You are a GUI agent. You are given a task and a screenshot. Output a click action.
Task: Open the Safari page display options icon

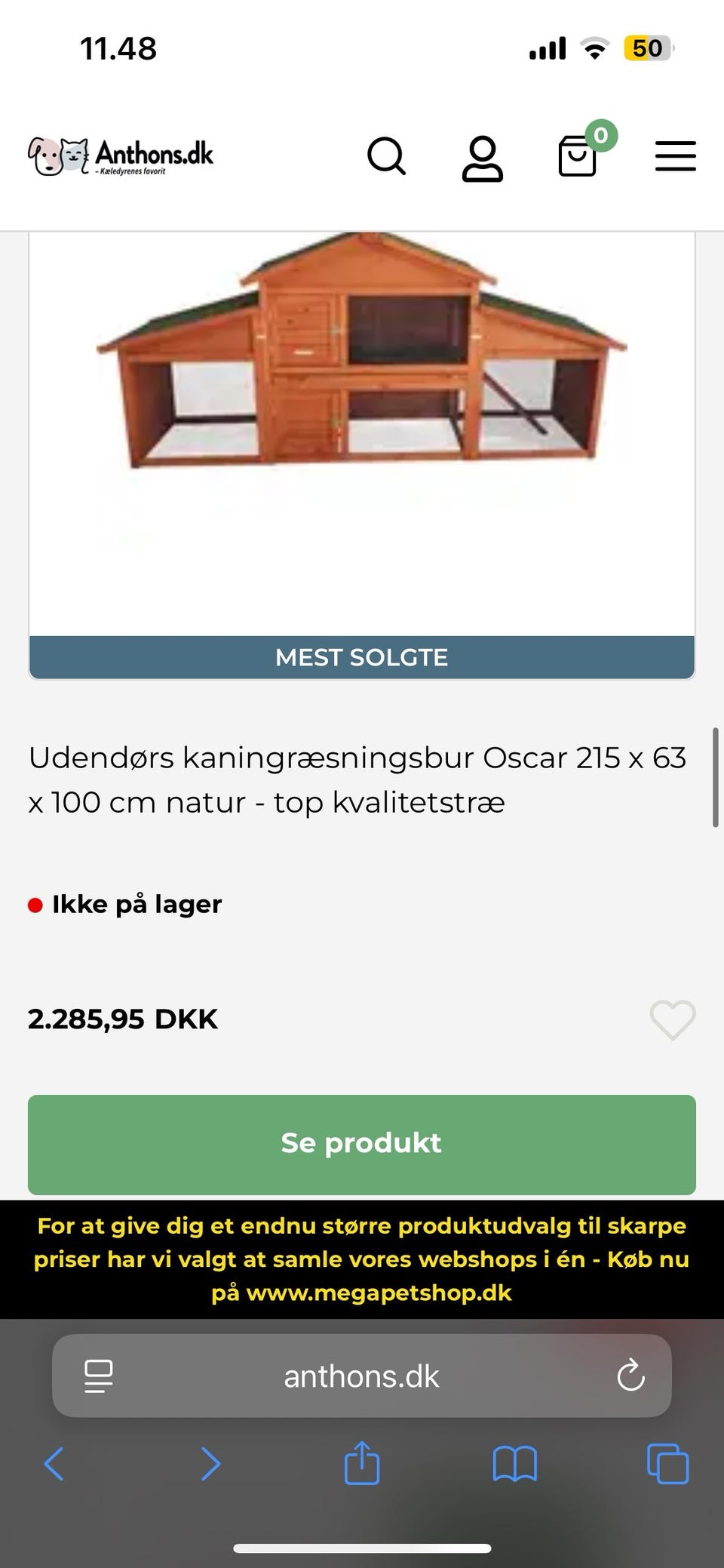[98, 1375]
